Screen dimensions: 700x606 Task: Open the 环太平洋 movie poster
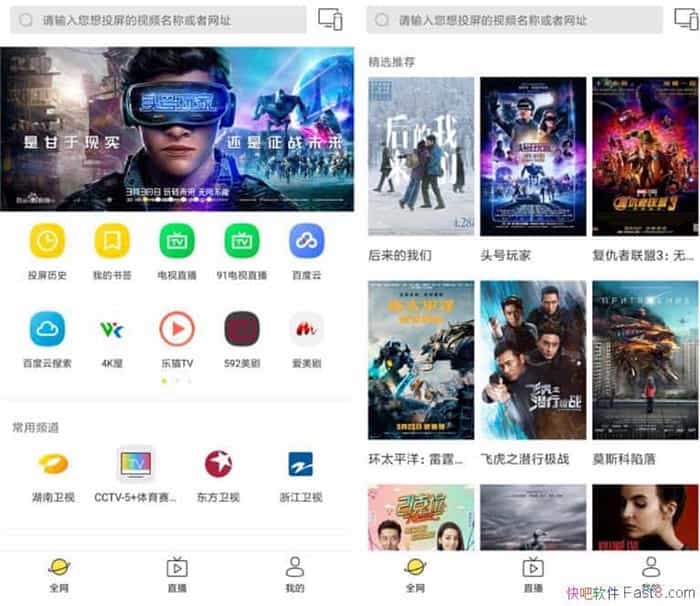pyautogui.click(x=421, y=360)
